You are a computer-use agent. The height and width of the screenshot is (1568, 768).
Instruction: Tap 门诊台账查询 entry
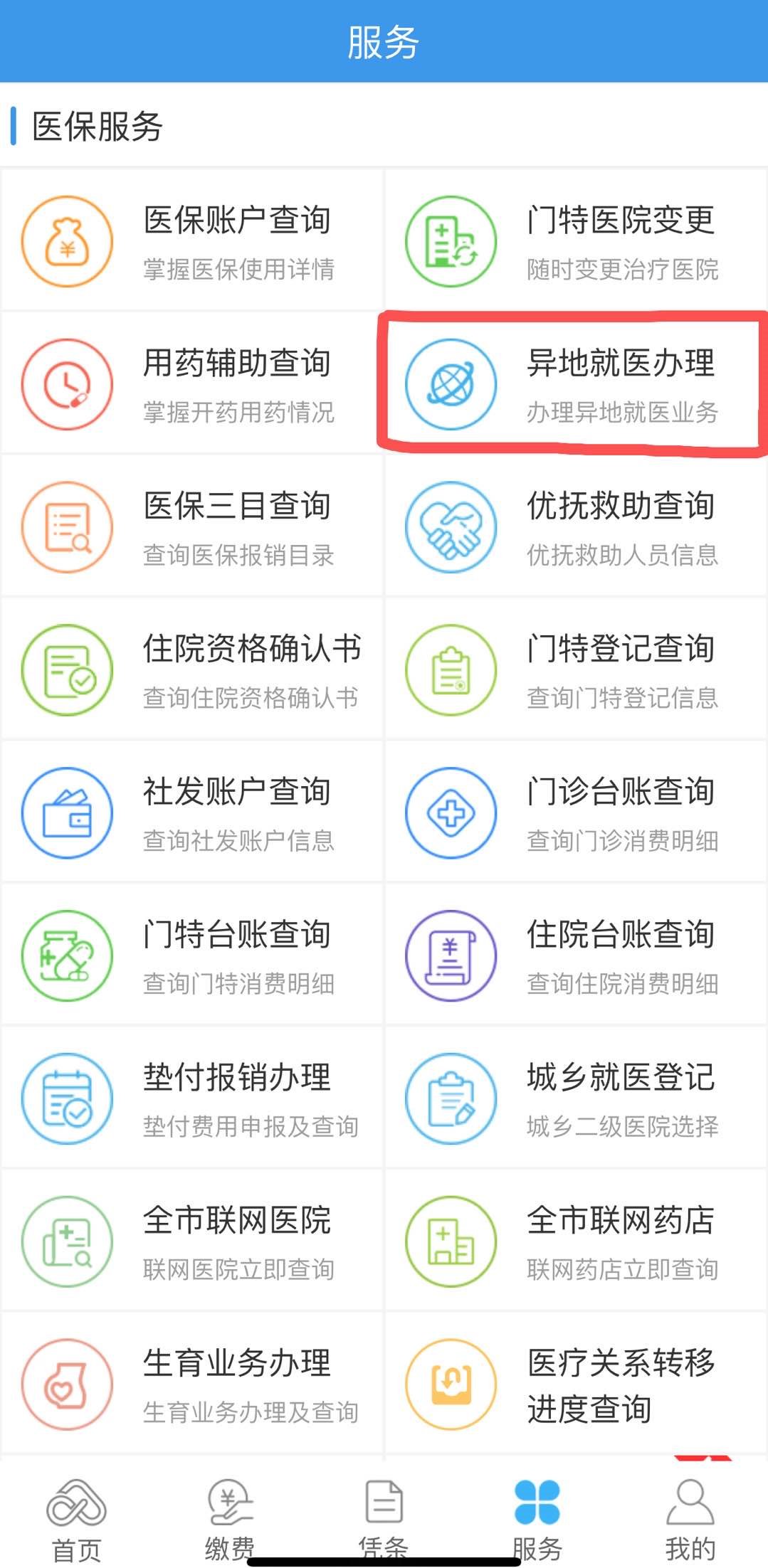point(575,812)
